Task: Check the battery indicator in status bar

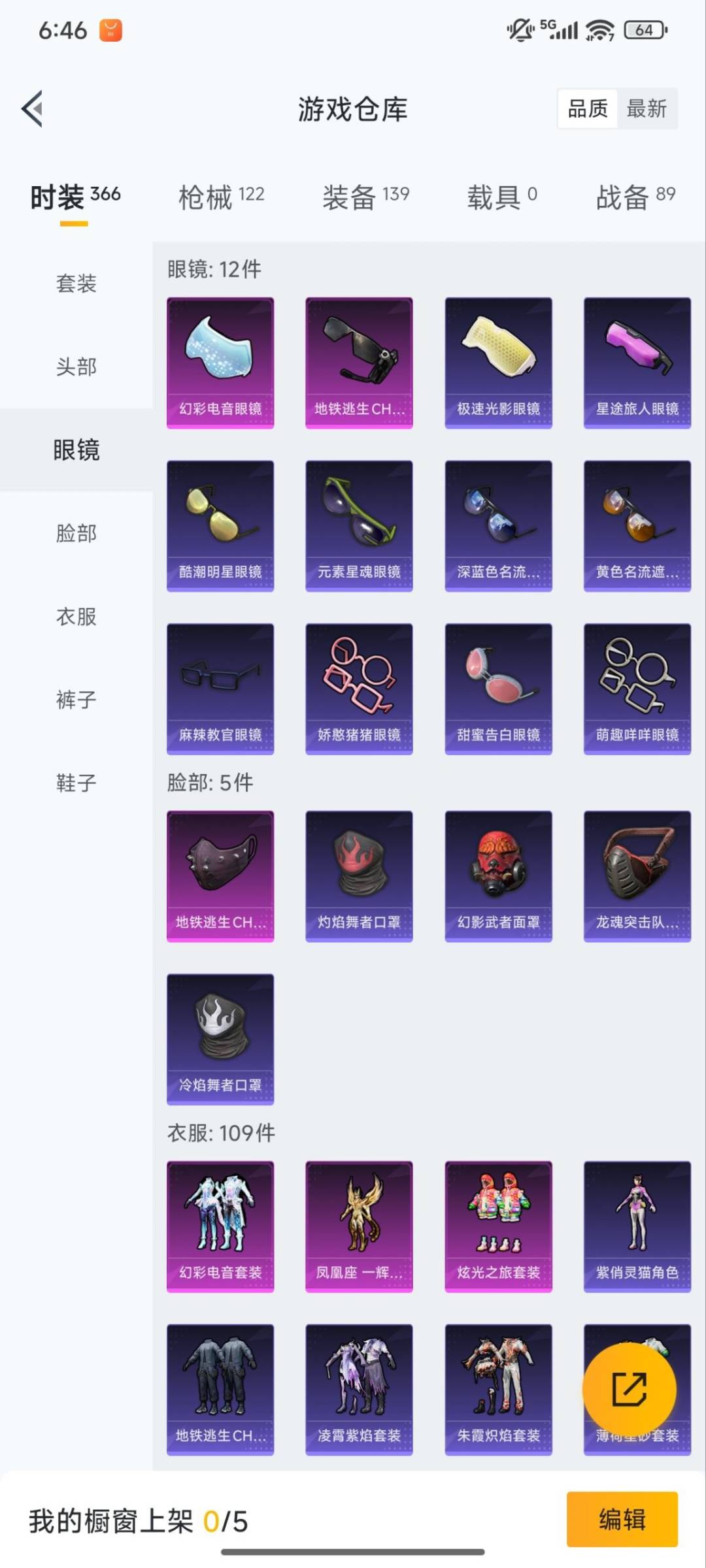Action: 645,29
